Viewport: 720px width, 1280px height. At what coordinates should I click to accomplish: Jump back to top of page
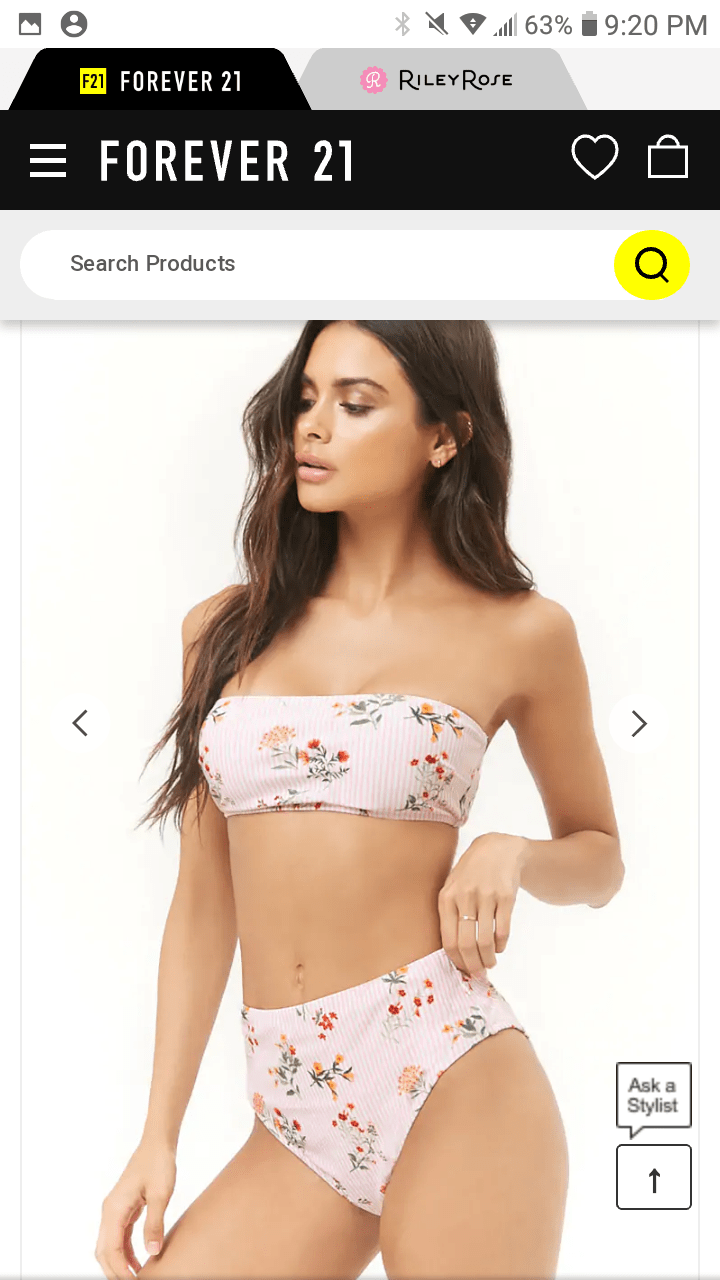(x=654, y=1178)
